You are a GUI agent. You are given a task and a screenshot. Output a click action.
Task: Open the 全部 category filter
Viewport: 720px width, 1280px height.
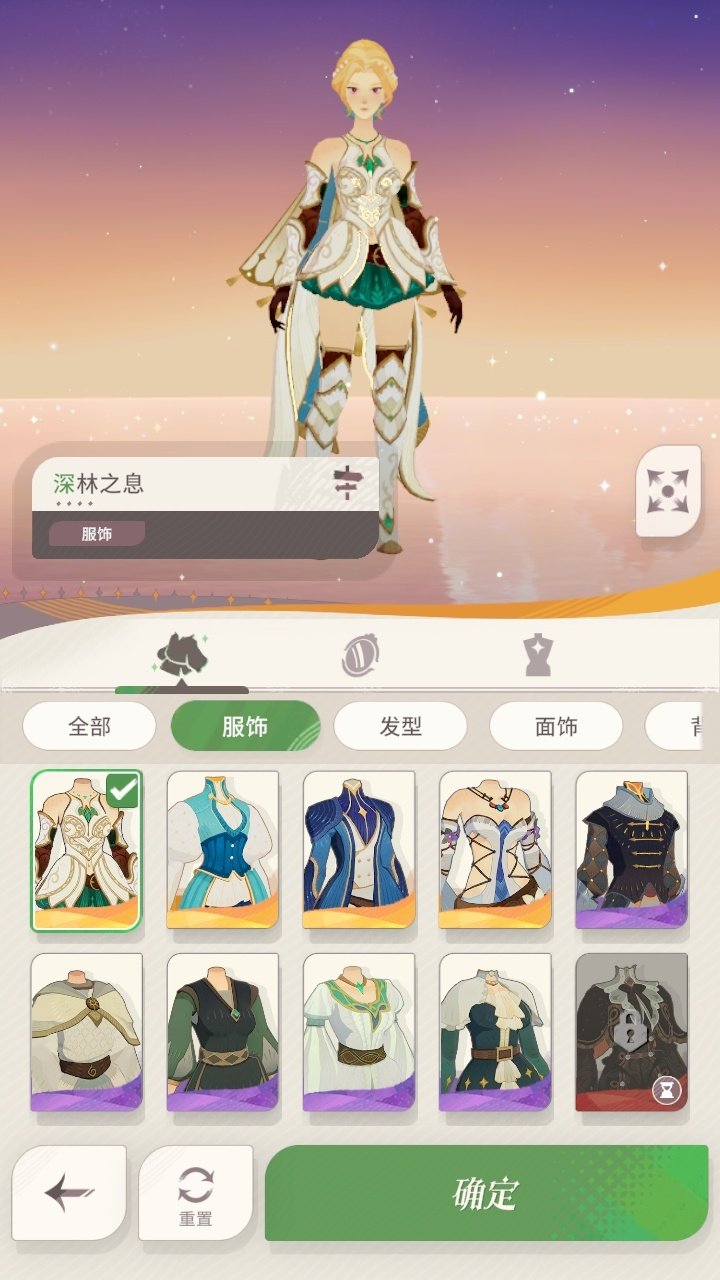click(89, 727)
